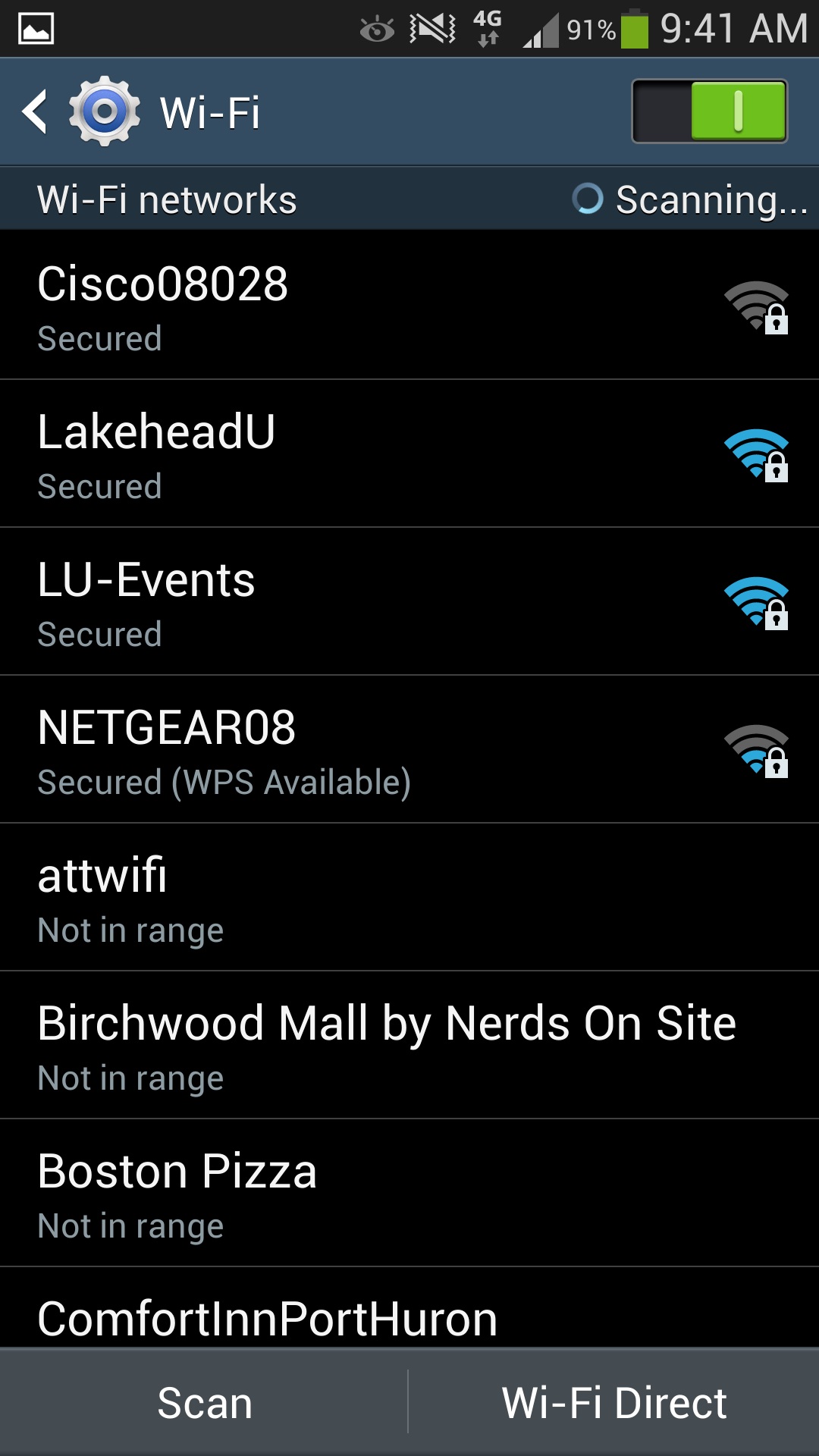Open the saved attwifi network
This screenshot has height=1456, width=819.
tap(409, 897)
